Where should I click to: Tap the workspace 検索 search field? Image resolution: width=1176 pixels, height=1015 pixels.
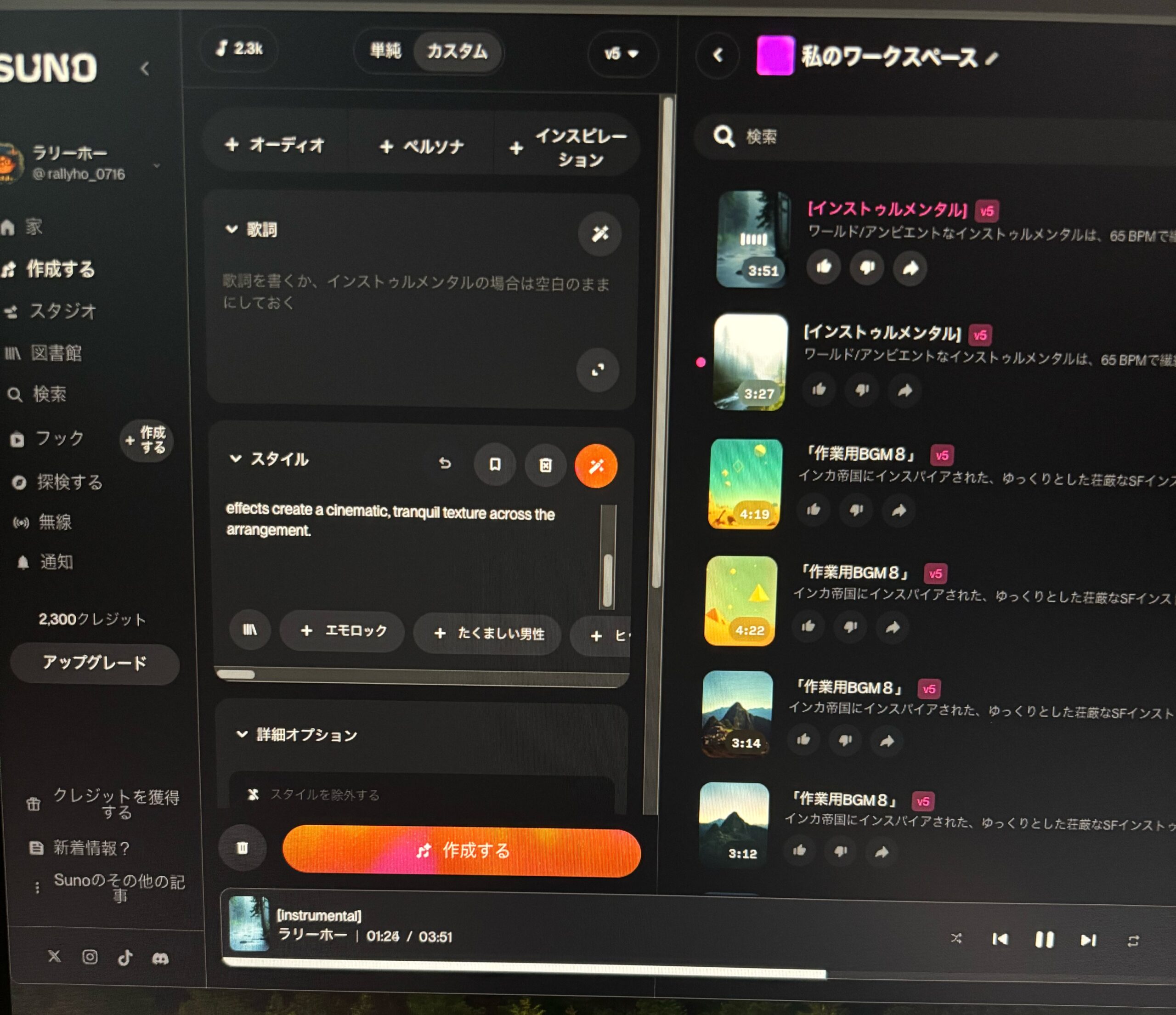908,137
